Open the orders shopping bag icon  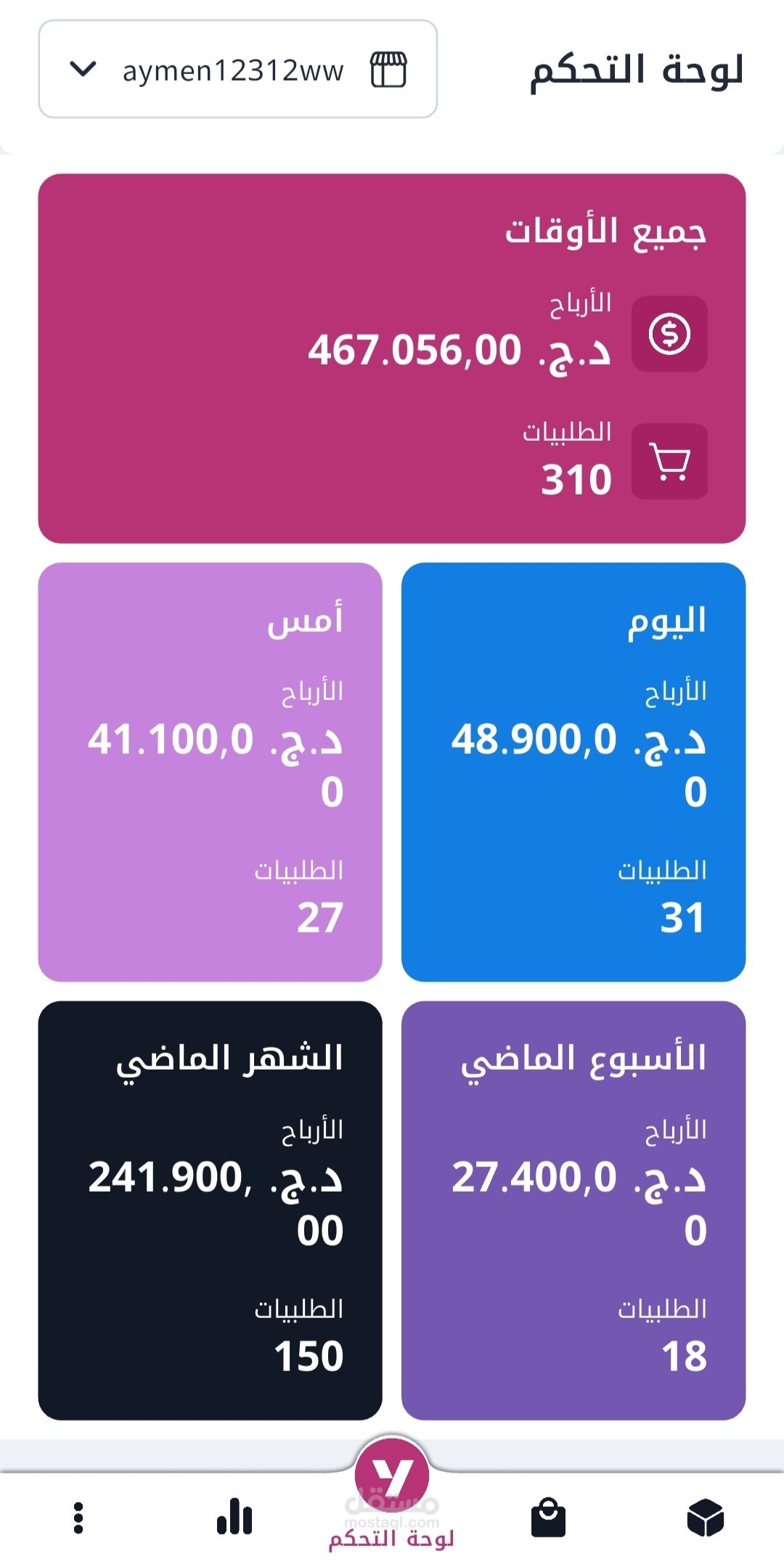pos(549,1513)
